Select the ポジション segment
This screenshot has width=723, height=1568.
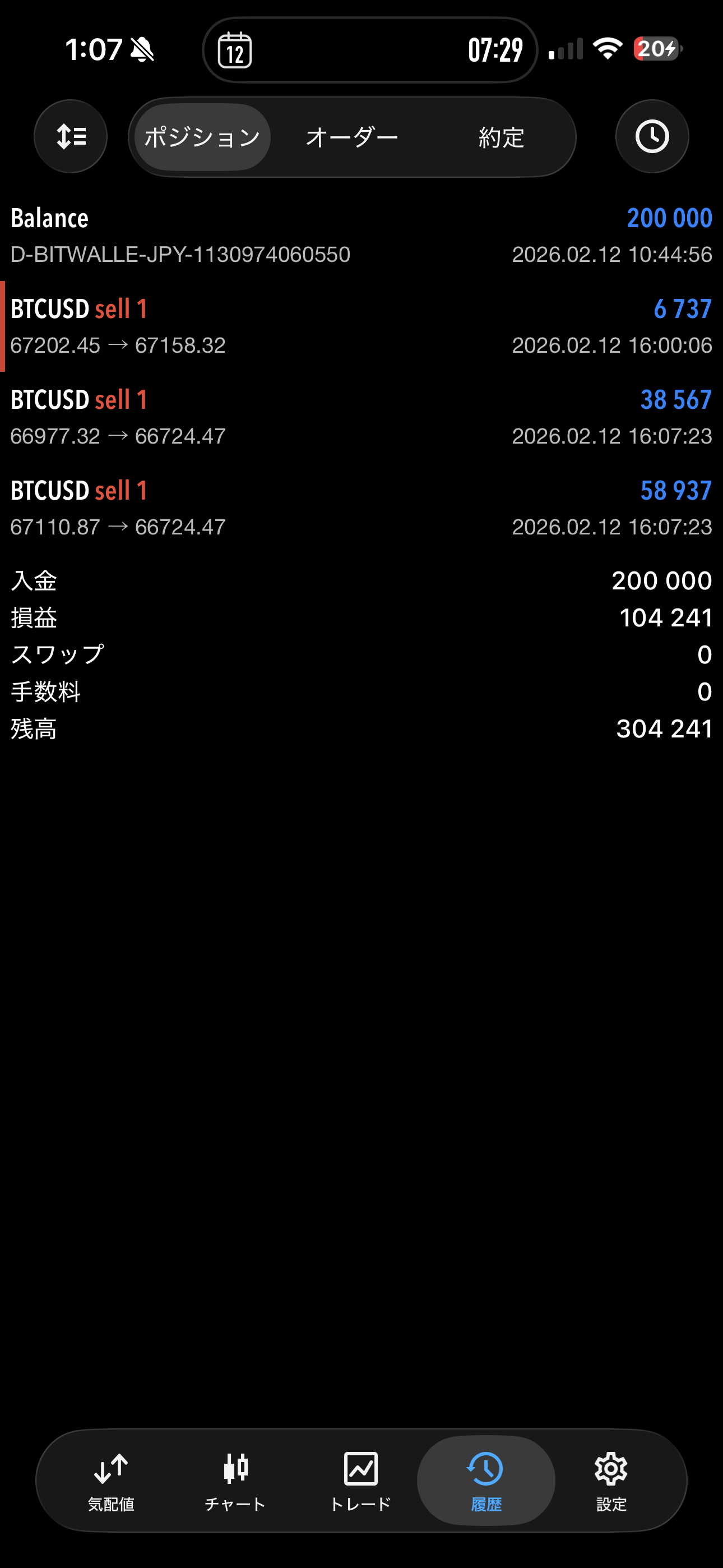pos(202,137)
